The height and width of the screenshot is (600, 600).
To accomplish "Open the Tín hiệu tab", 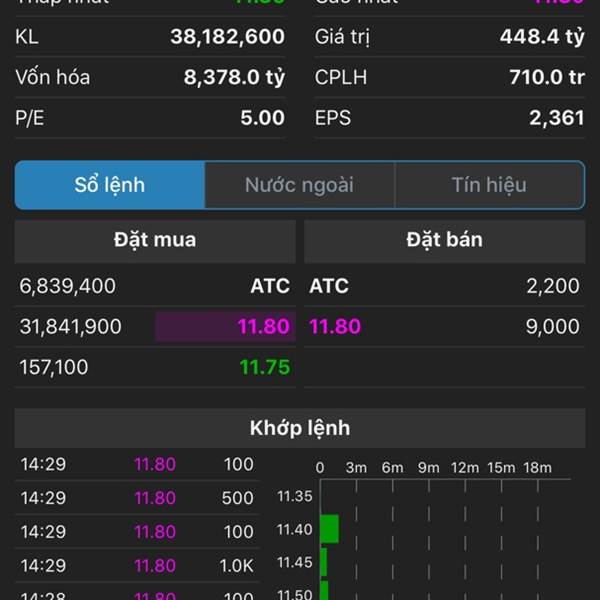I will 489,185.
